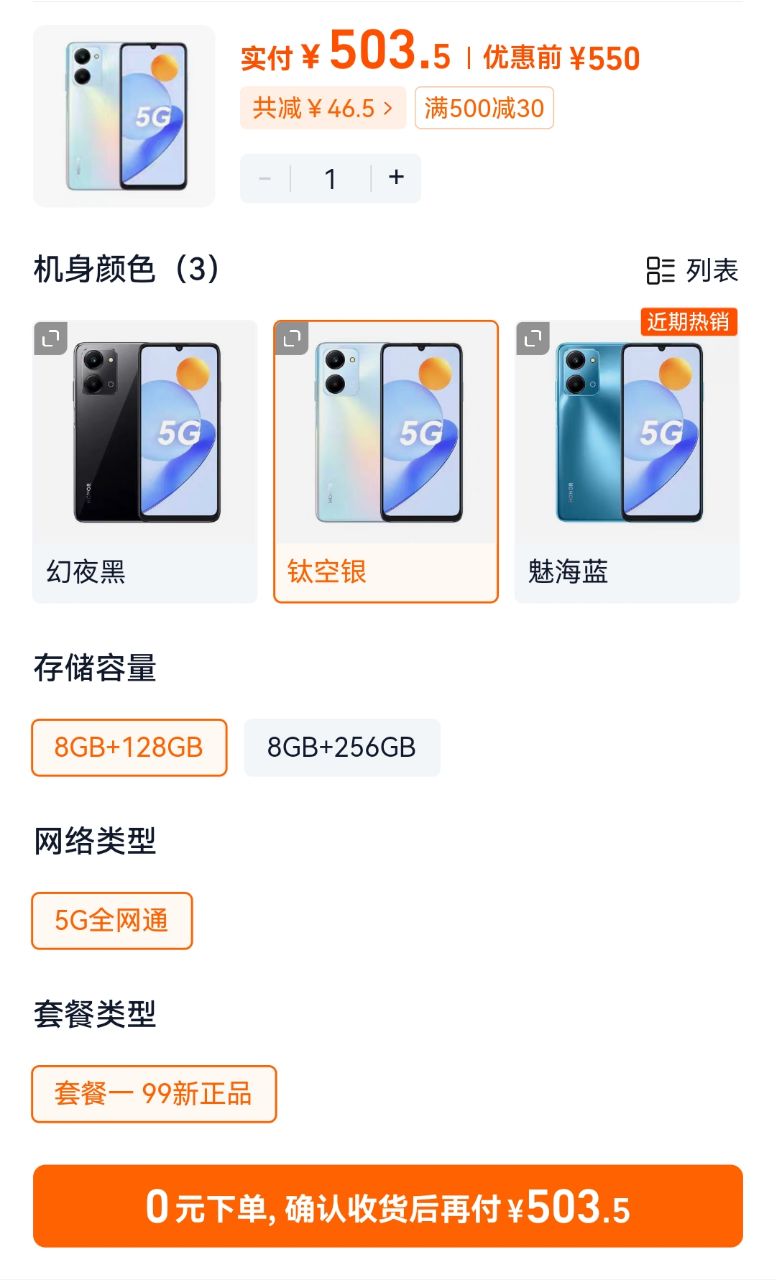Pick the 8GB+256GB storage option
Viewport: 776px width, 1280px height.
(342, 747)
